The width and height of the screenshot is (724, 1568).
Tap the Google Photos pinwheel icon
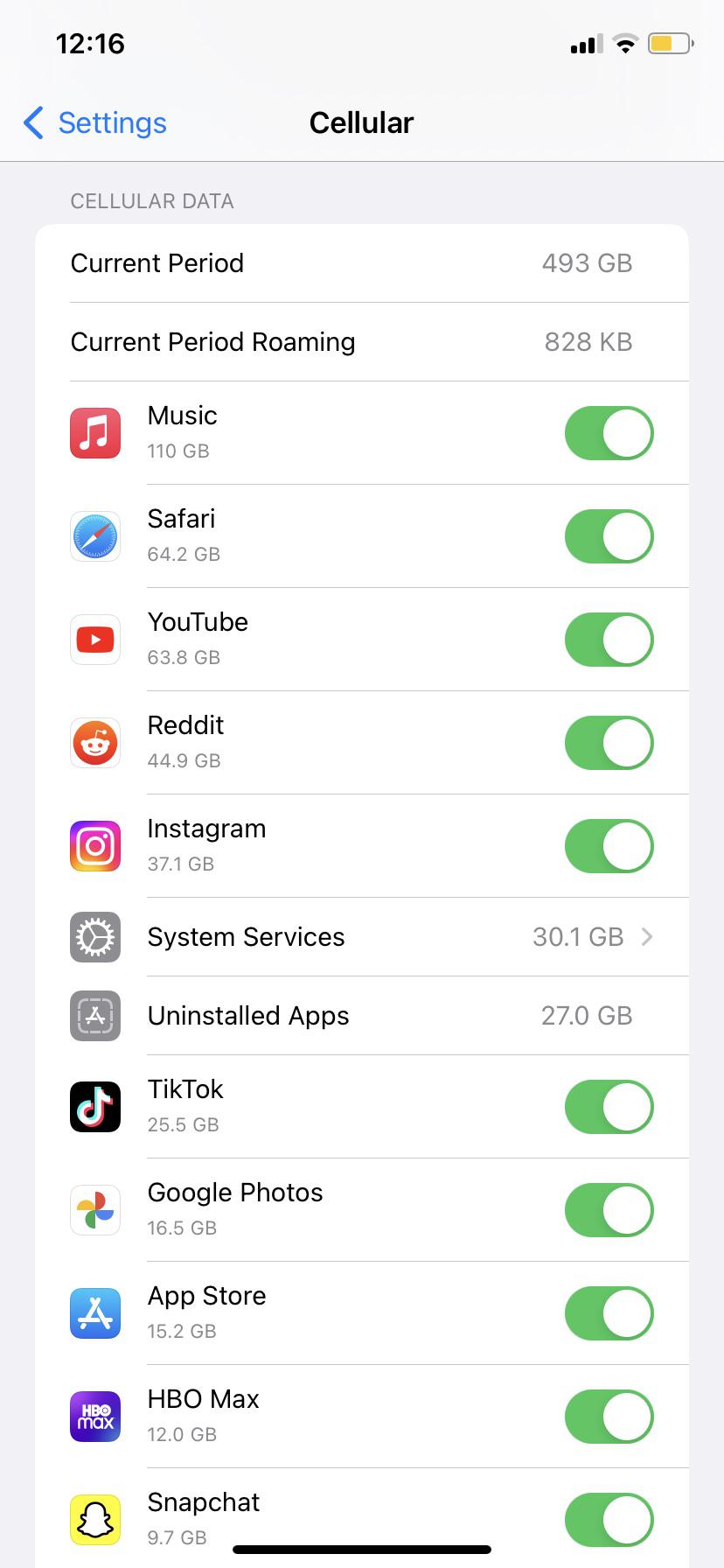coord(94,1209)
